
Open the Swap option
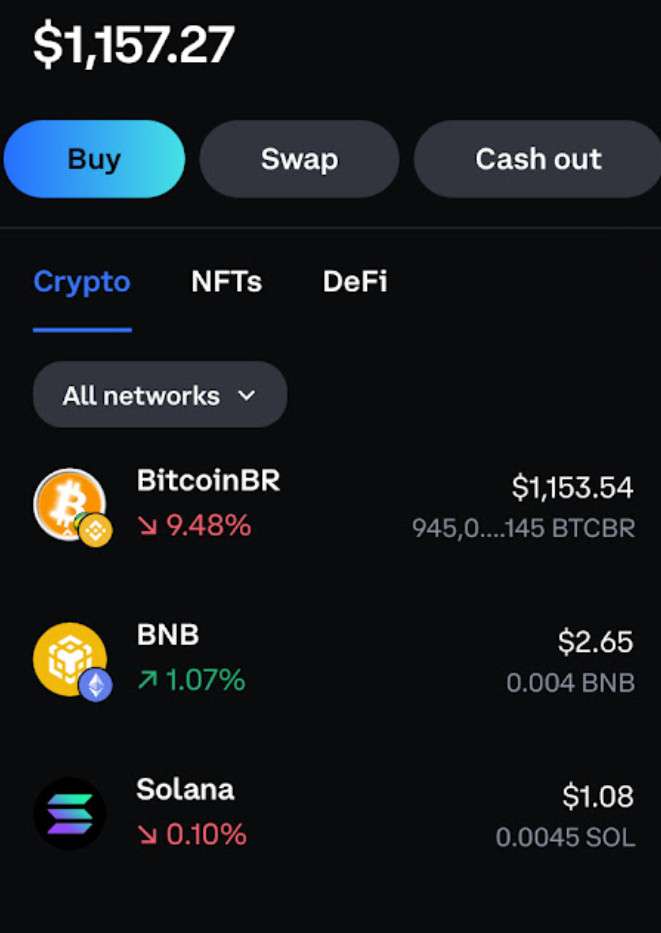tap(299, 159)
